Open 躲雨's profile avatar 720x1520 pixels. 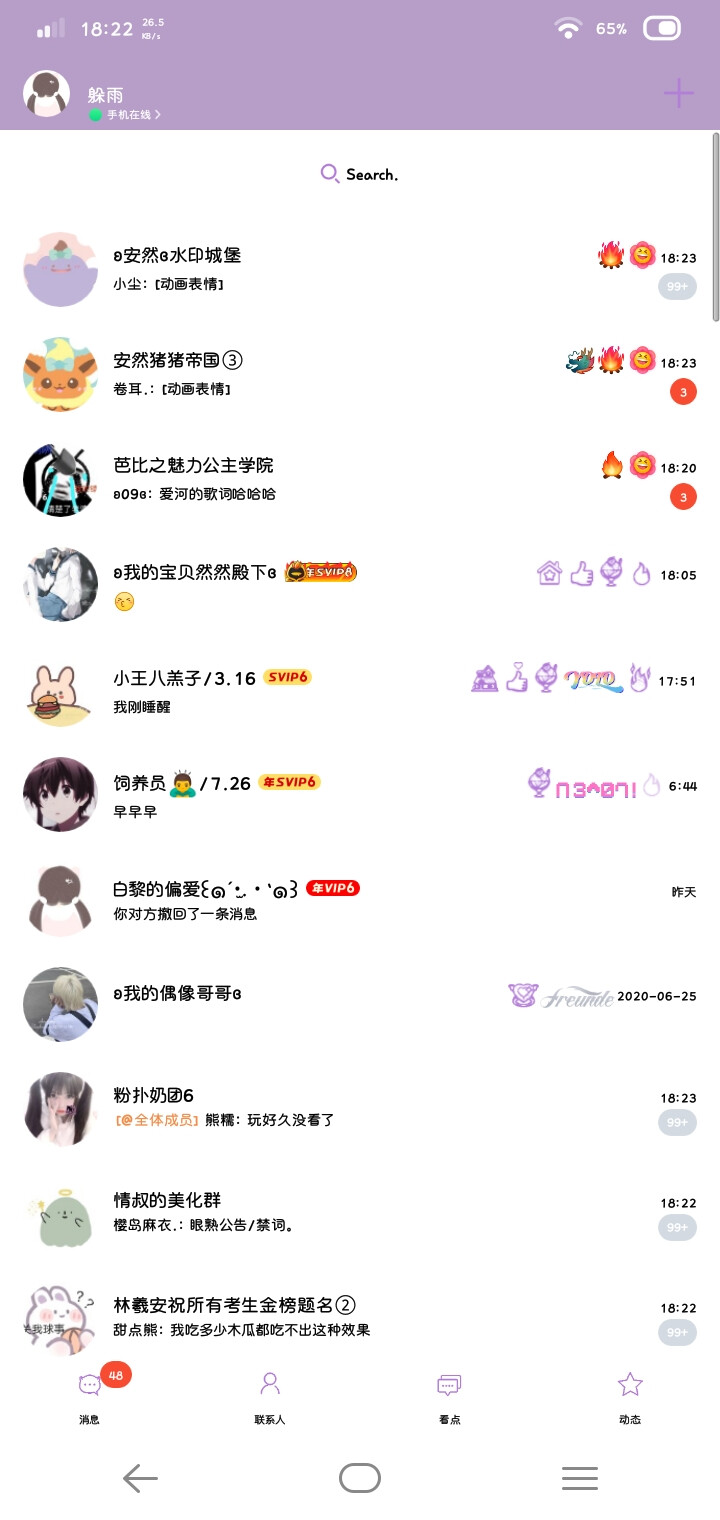[x=46, y=93]
